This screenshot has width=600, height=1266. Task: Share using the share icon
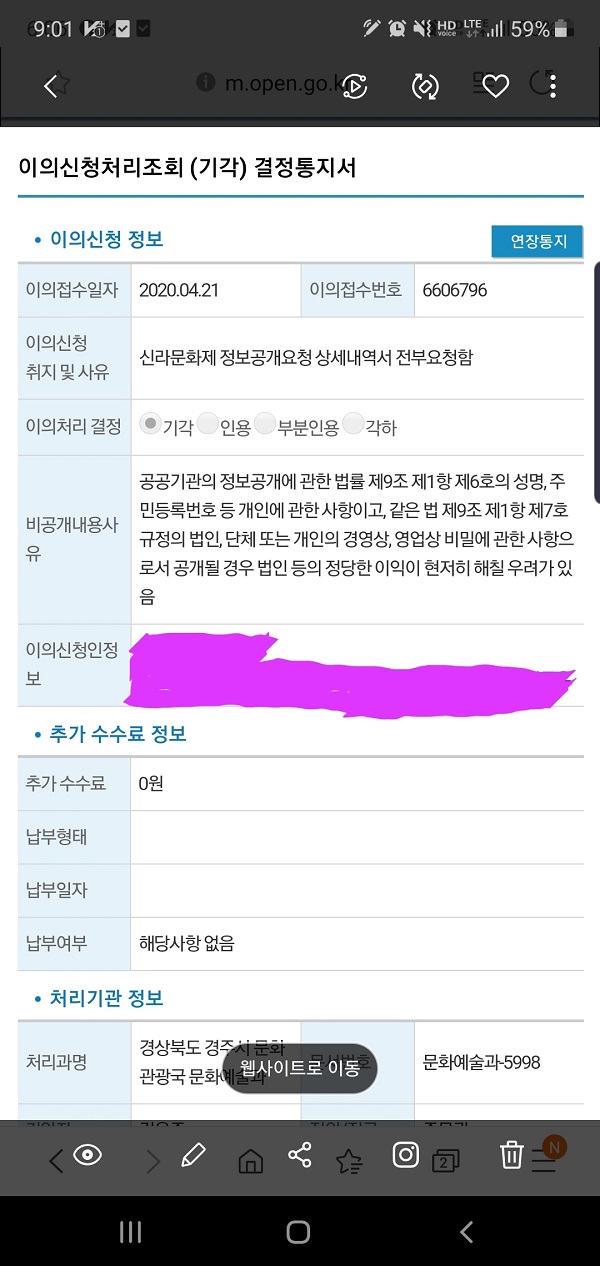point(299,1156)
